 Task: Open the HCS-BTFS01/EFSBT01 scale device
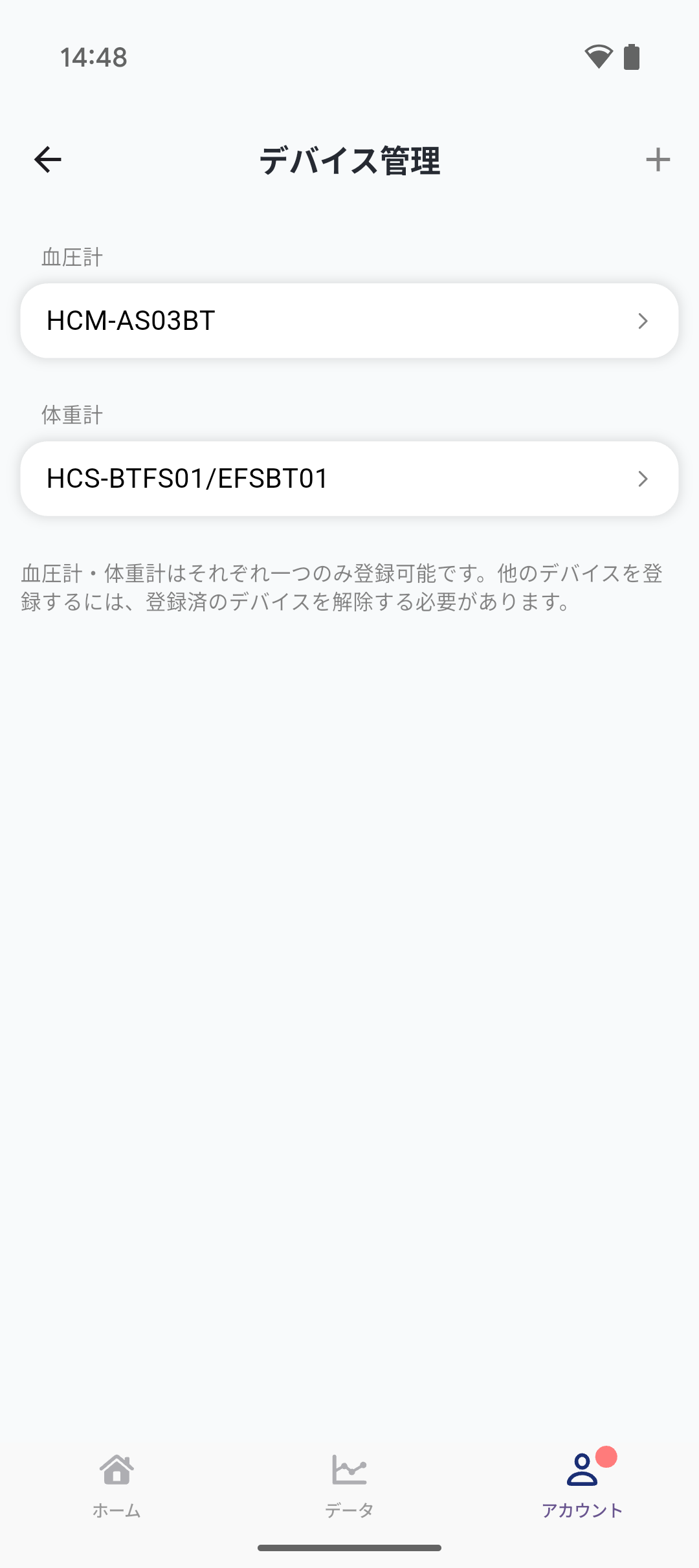point(349,479)
